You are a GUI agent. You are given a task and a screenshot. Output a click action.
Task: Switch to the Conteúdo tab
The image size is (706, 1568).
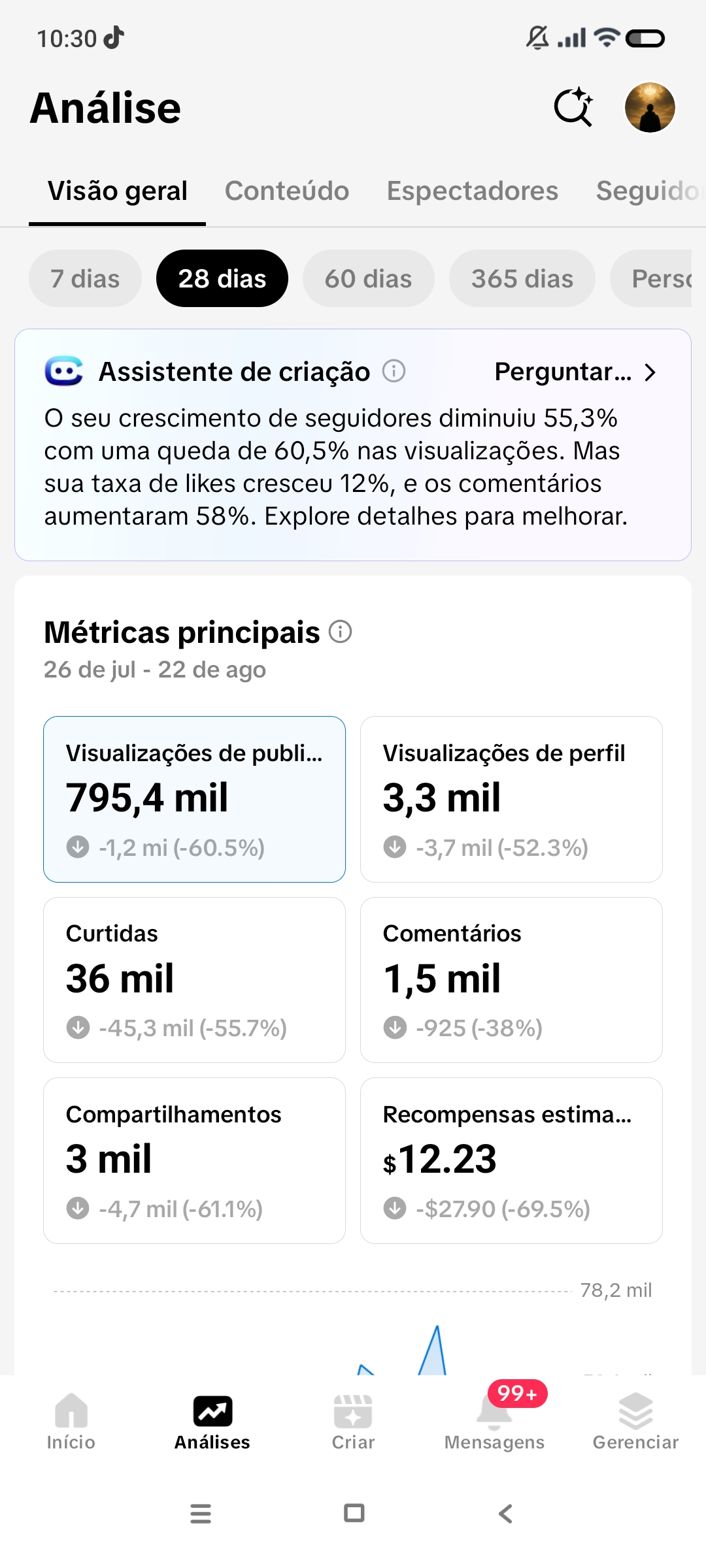point(287,191)
